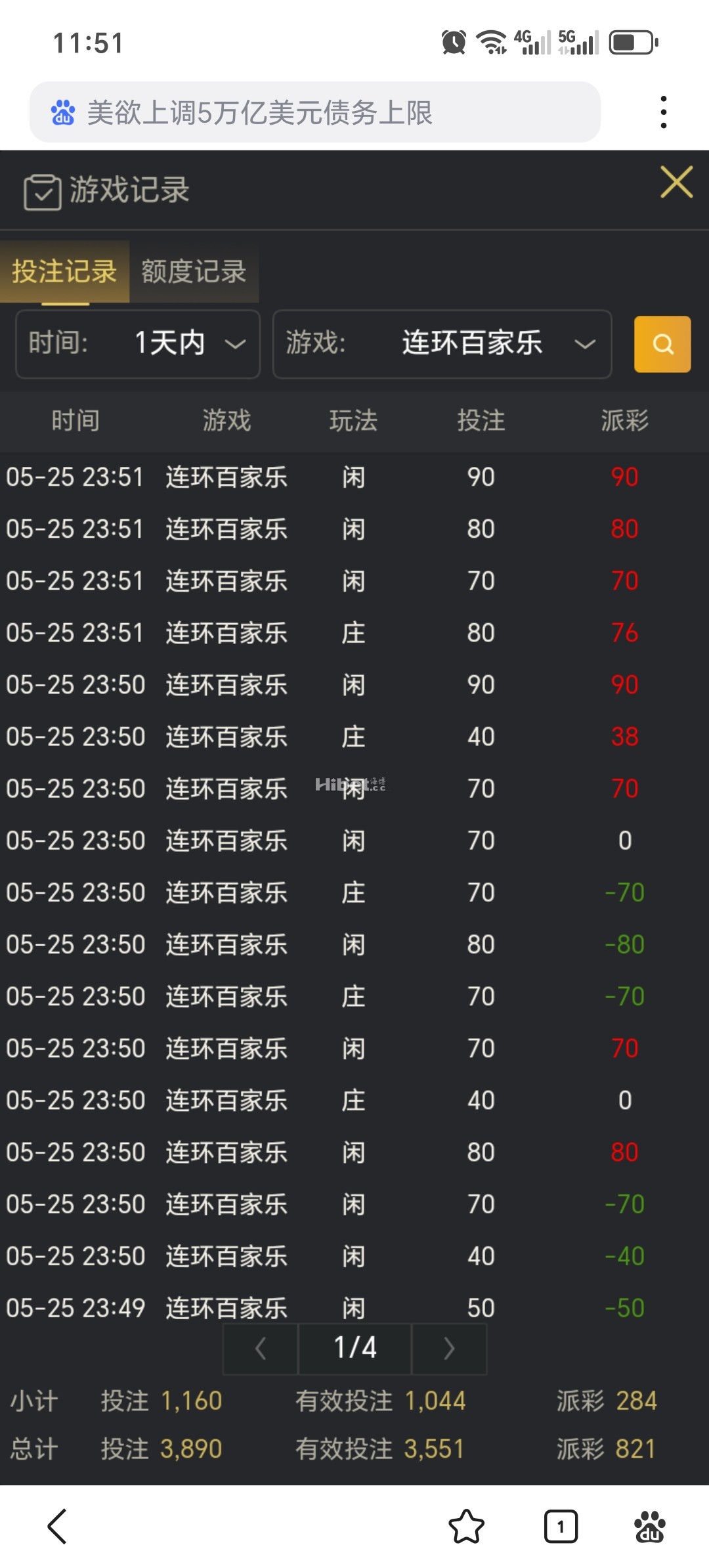Screen dimensions: 709x1568
Task: Switch to the 额度记录 tab
Action: (194, 272)
